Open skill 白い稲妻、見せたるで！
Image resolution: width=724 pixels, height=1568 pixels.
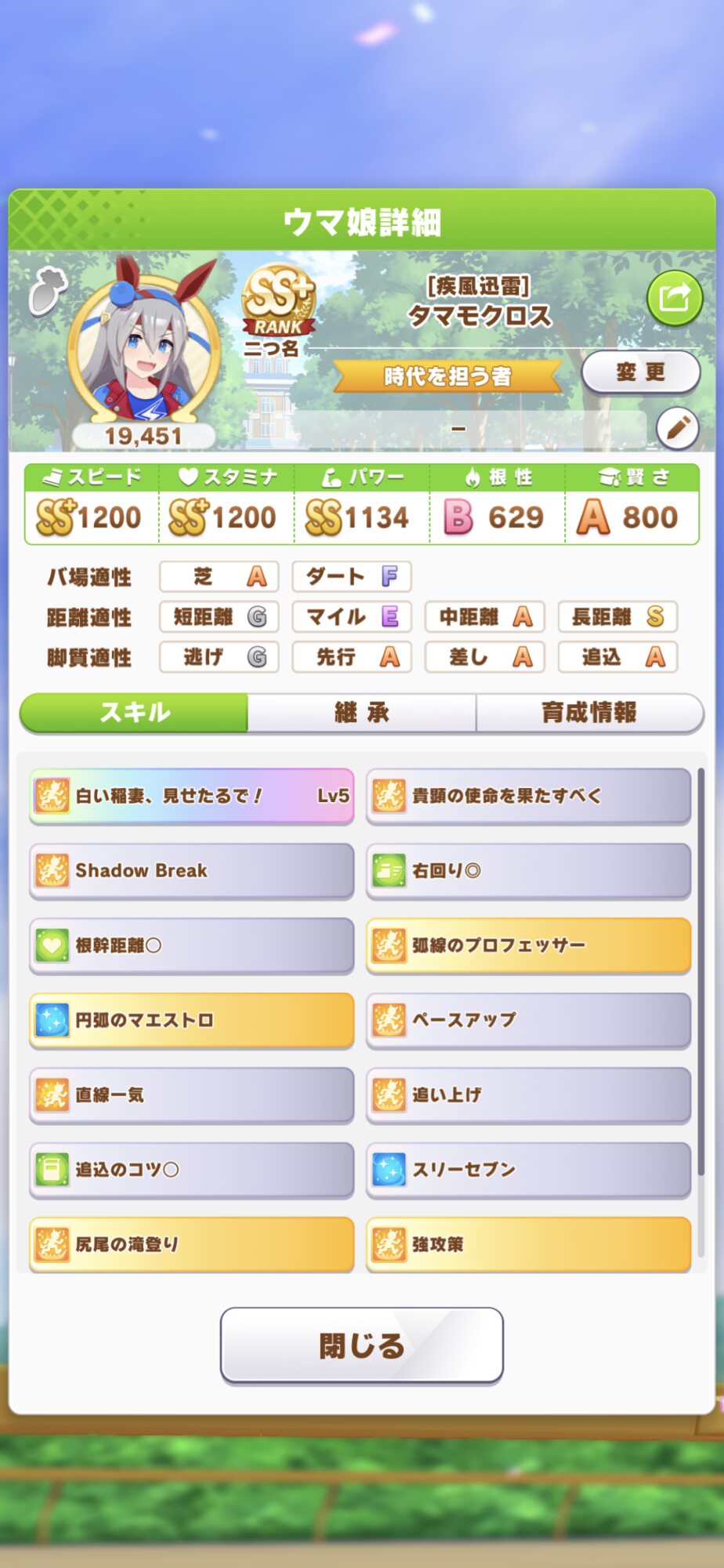[x=191, y=796]
